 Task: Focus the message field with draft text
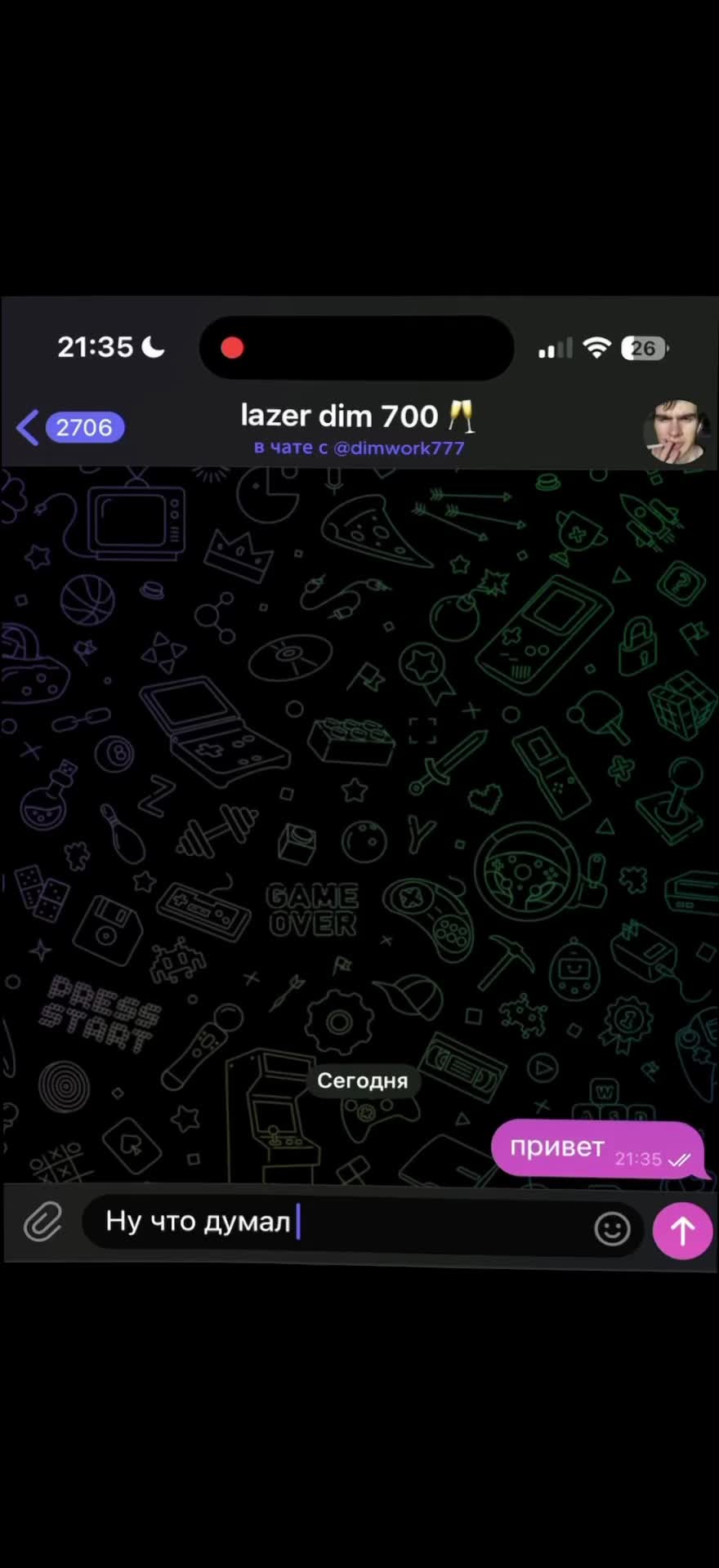point(343,1223)
